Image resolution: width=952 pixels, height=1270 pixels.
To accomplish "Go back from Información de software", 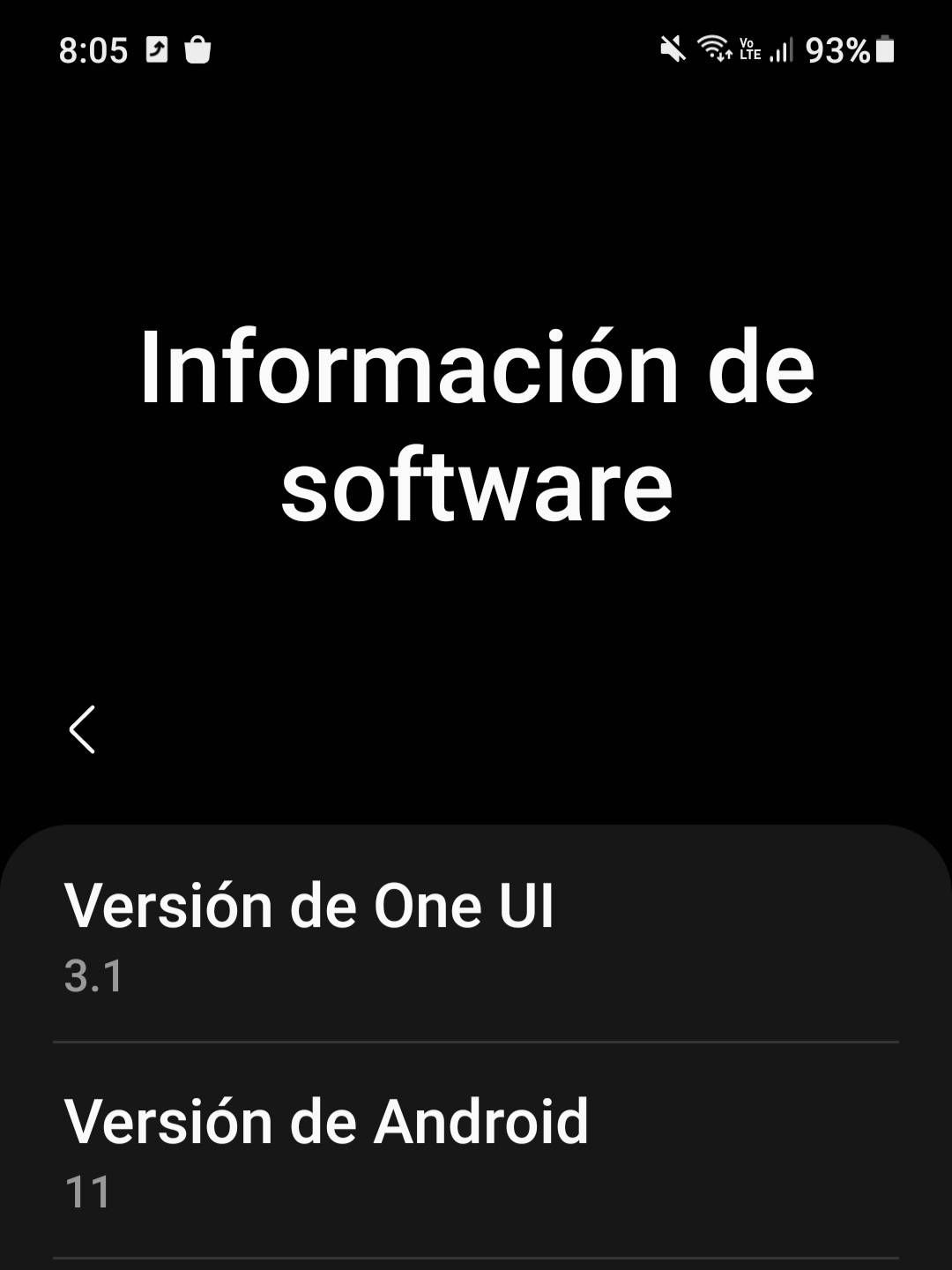I will pyautogui.click(x=82, y=729).
